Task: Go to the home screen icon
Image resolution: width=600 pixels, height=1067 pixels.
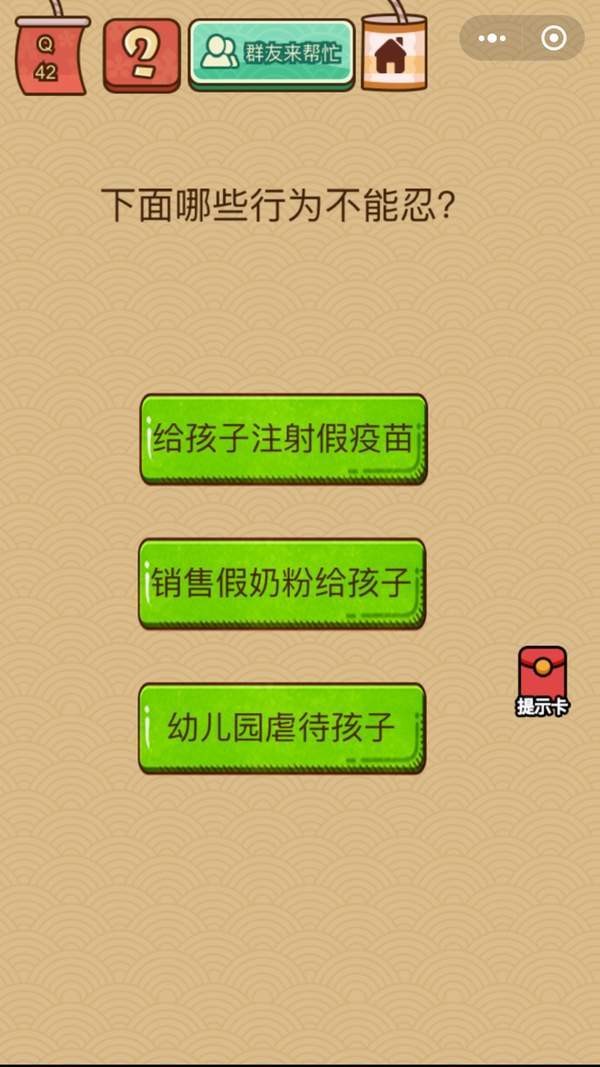Action: point(392,55)
